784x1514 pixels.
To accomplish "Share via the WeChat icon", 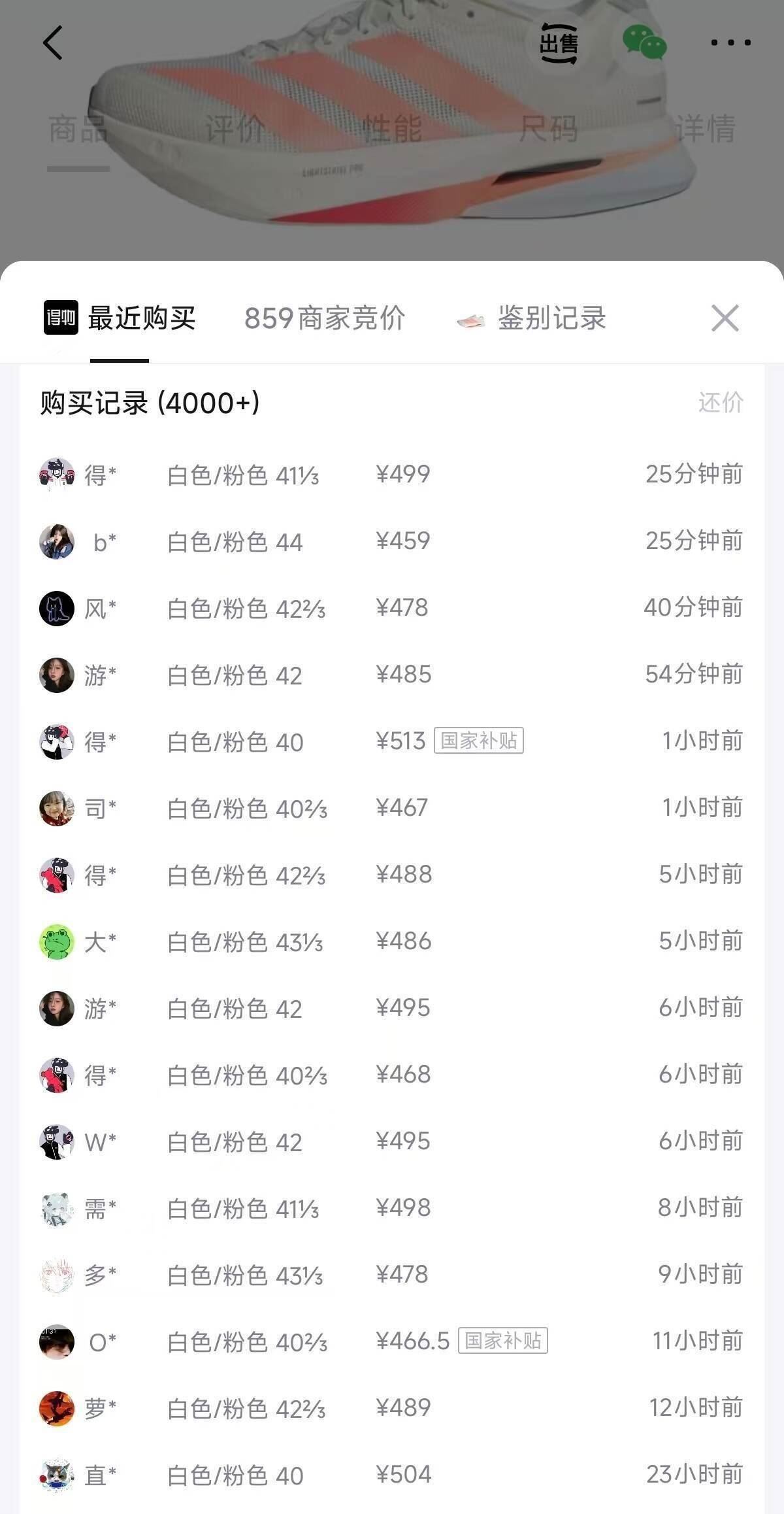I will (644, 42).
